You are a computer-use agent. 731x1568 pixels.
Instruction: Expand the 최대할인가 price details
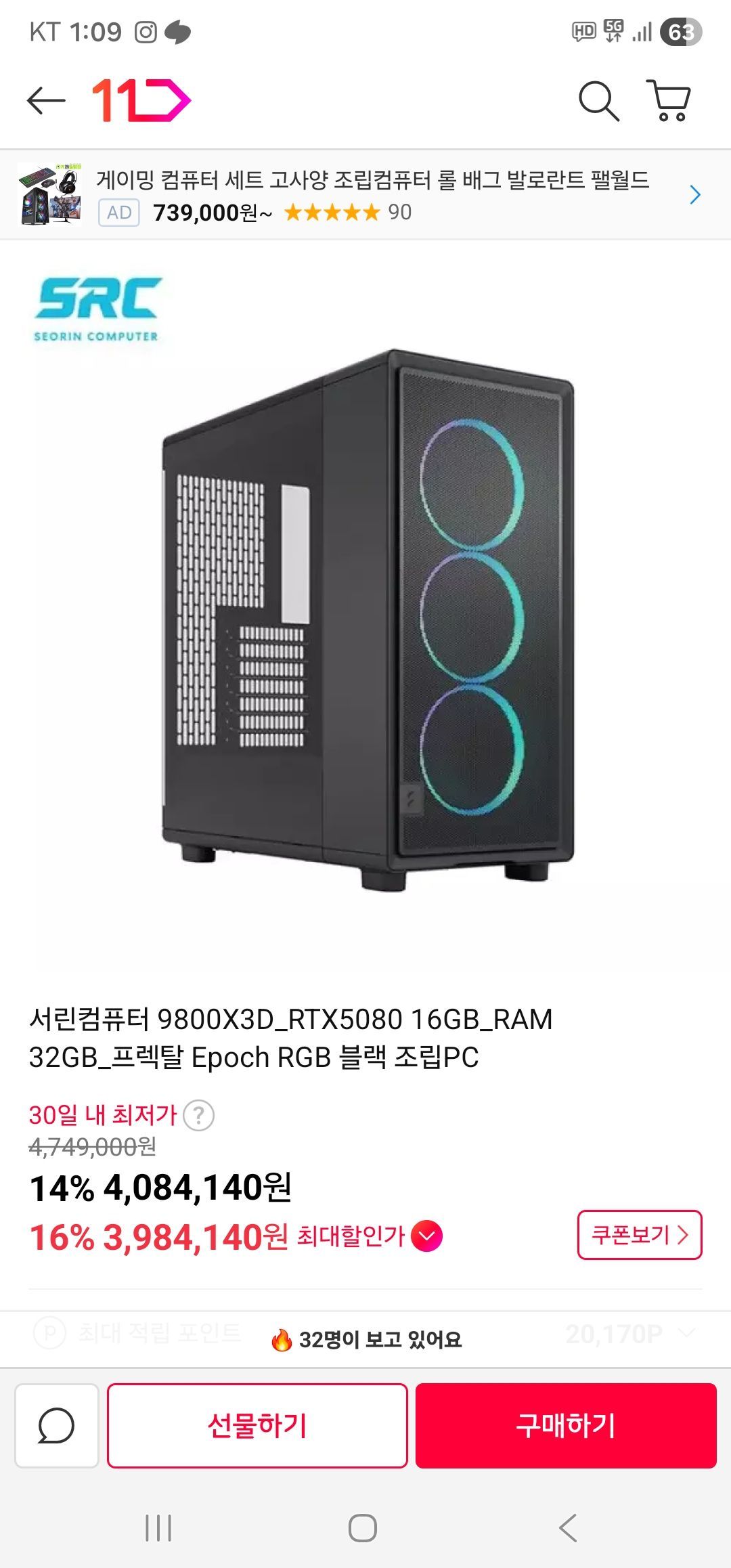coord(427,1236)
